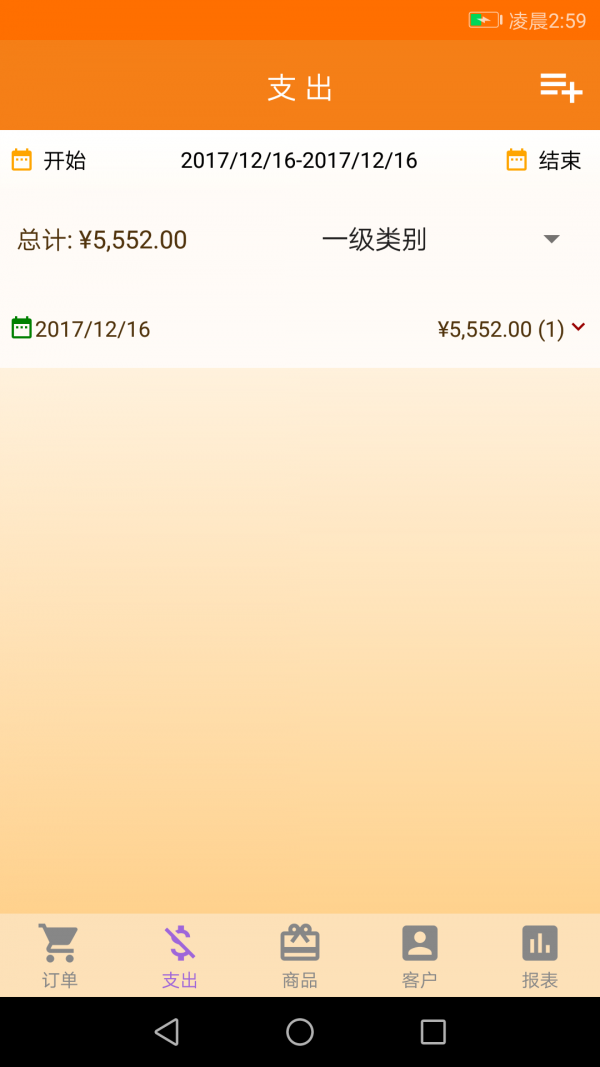Go to the 商品 tab

pyautogui.click(x=300, y=956)
